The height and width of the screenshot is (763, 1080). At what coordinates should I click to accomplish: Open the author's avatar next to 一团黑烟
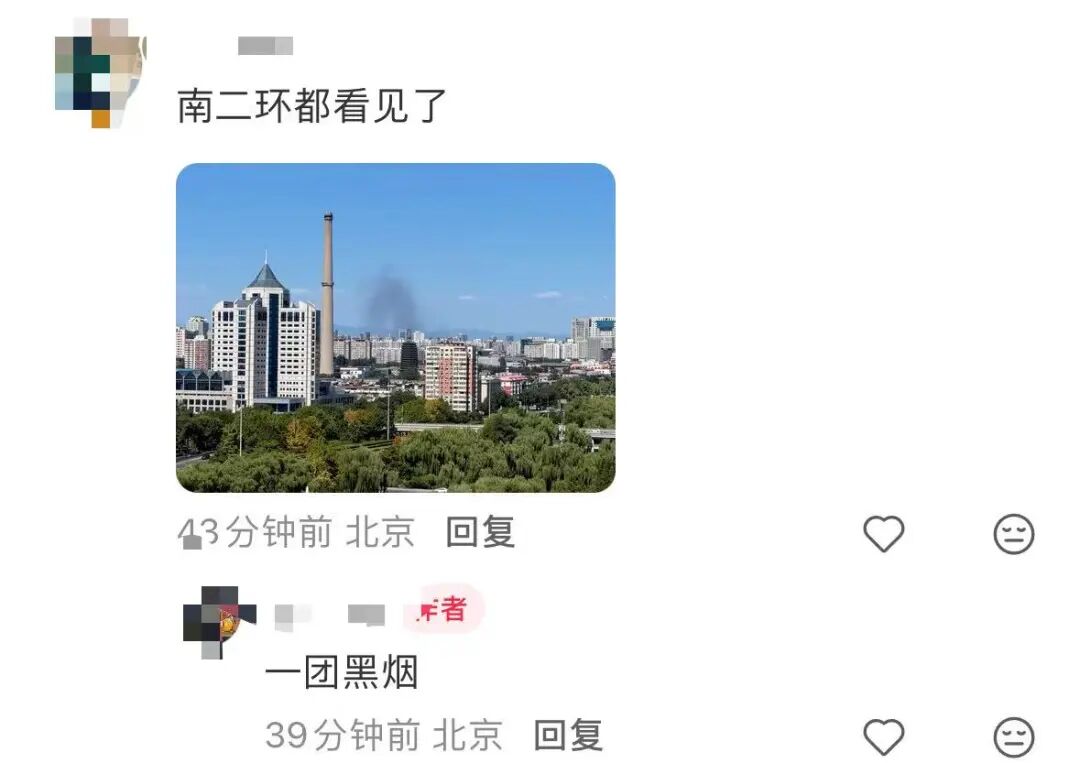220,623
